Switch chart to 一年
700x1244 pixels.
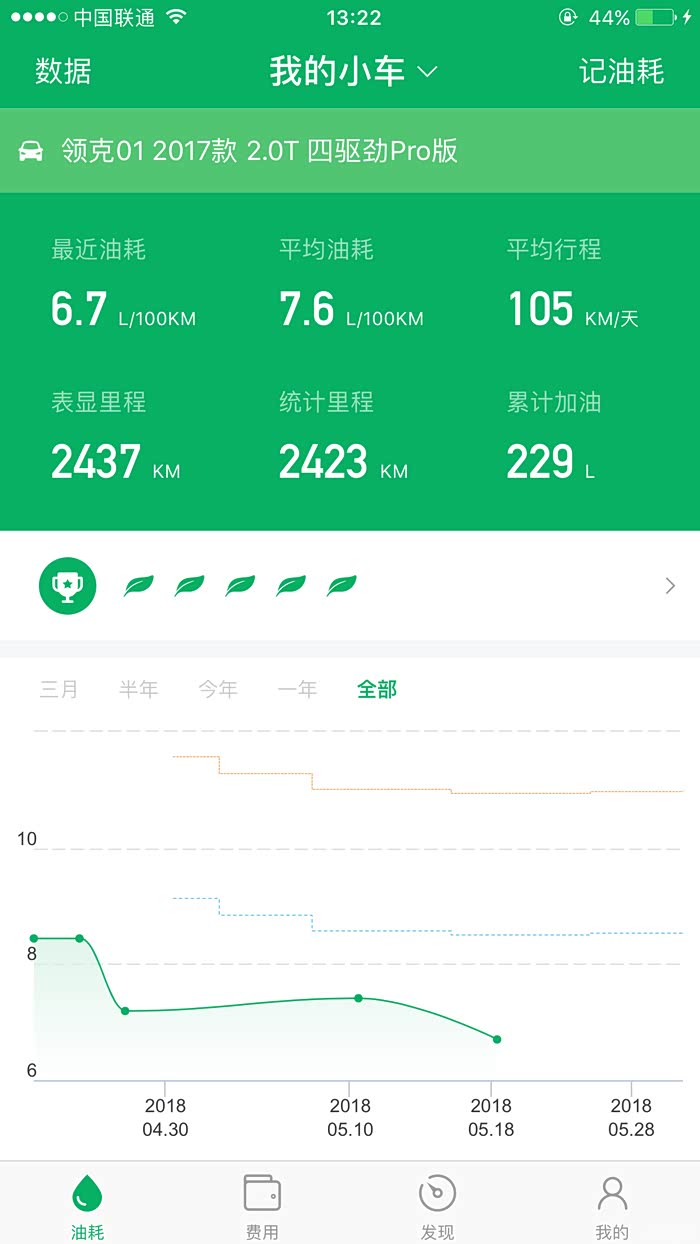tap(297, 689)
